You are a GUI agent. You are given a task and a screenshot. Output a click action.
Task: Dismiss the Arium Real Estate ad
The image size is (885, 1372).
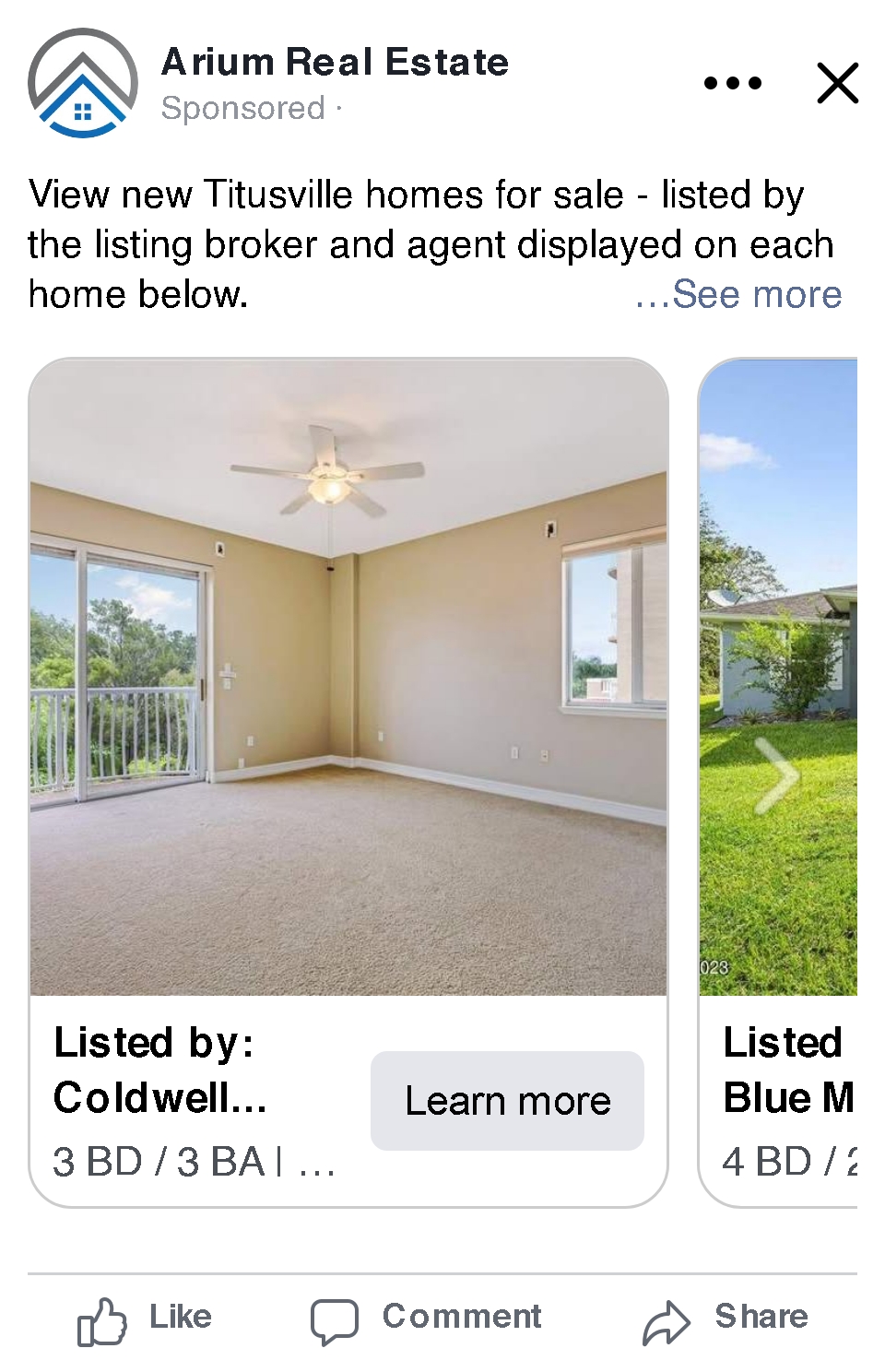point(837,83)
